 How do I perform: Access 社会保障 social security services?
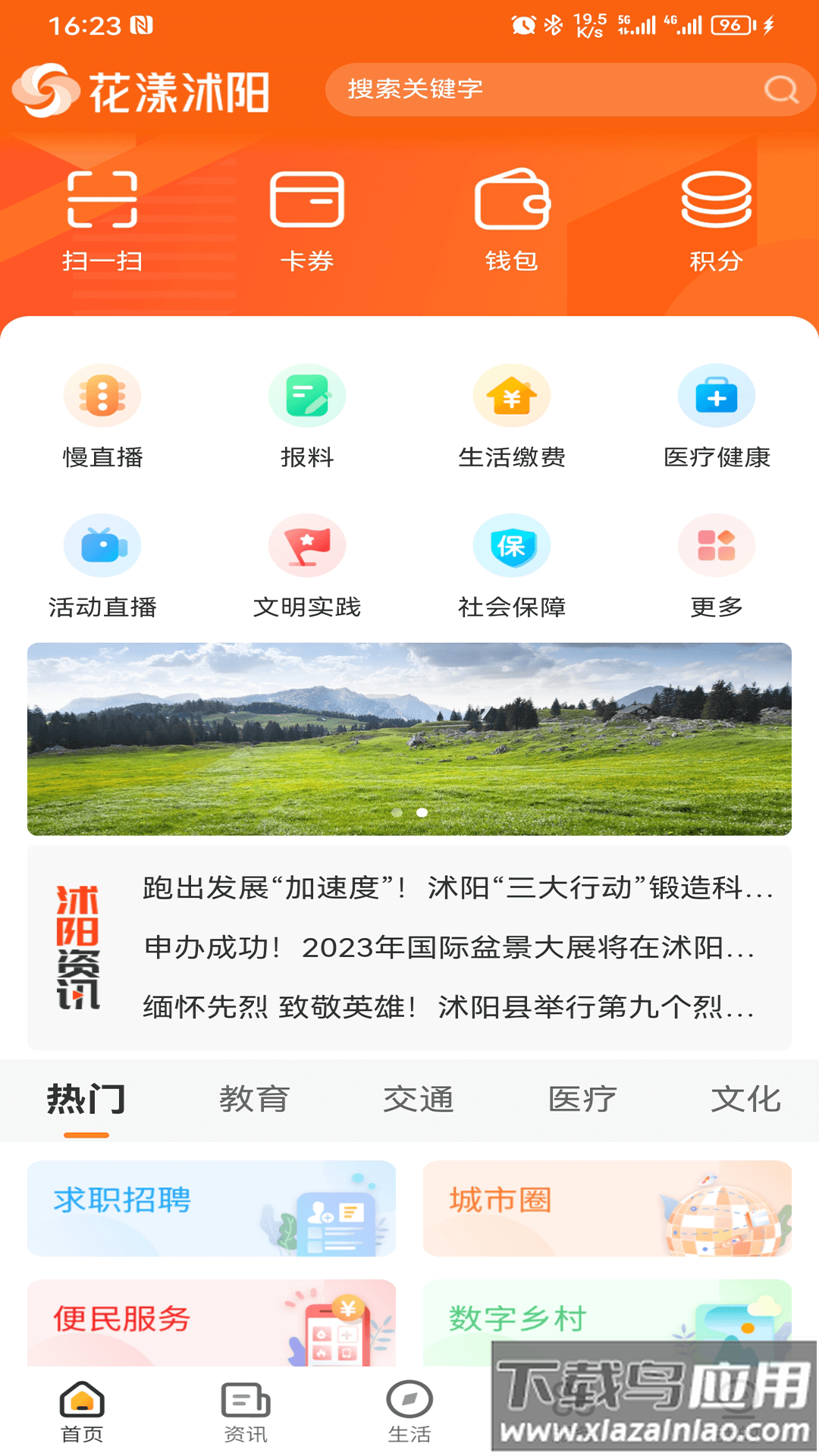pyautogui.click(x=512, y=566)
